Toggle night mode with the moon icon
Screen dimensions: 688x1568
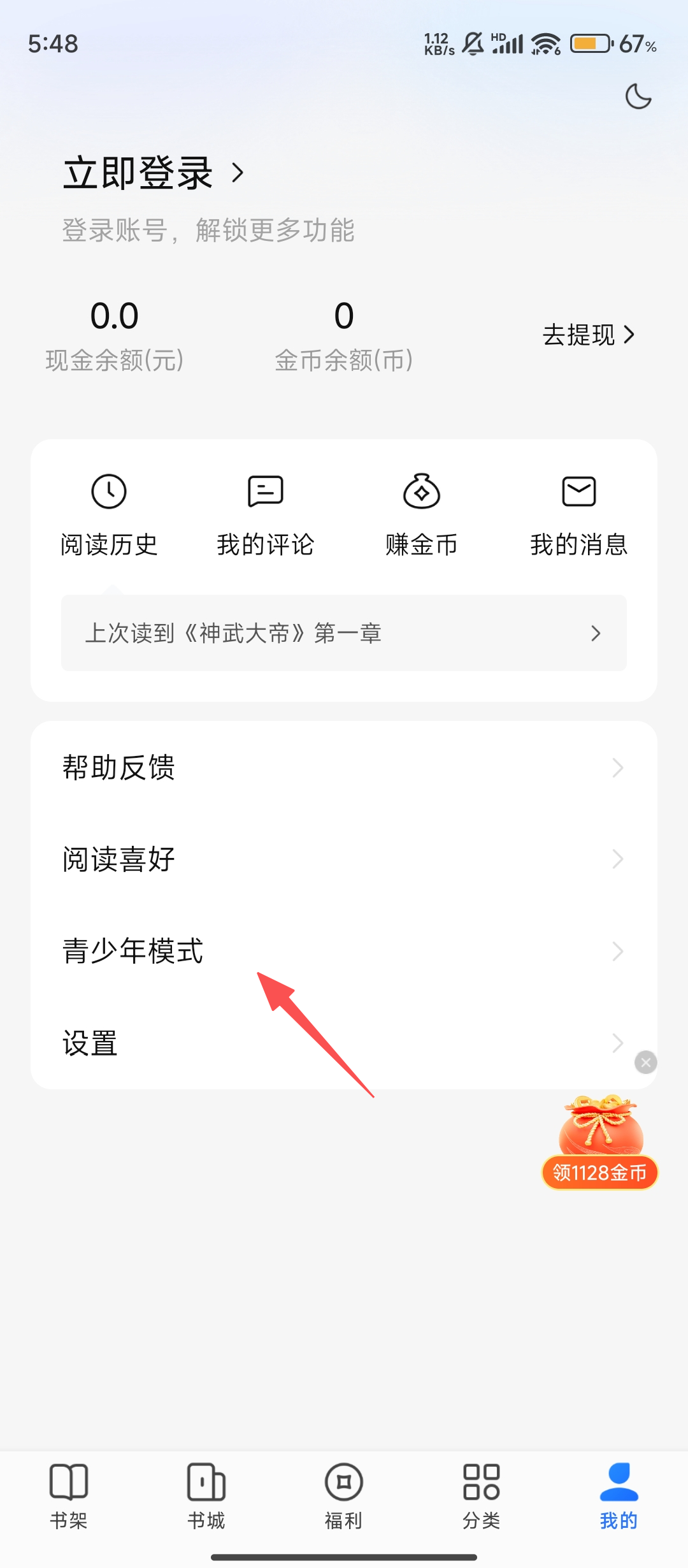[638, 97]
